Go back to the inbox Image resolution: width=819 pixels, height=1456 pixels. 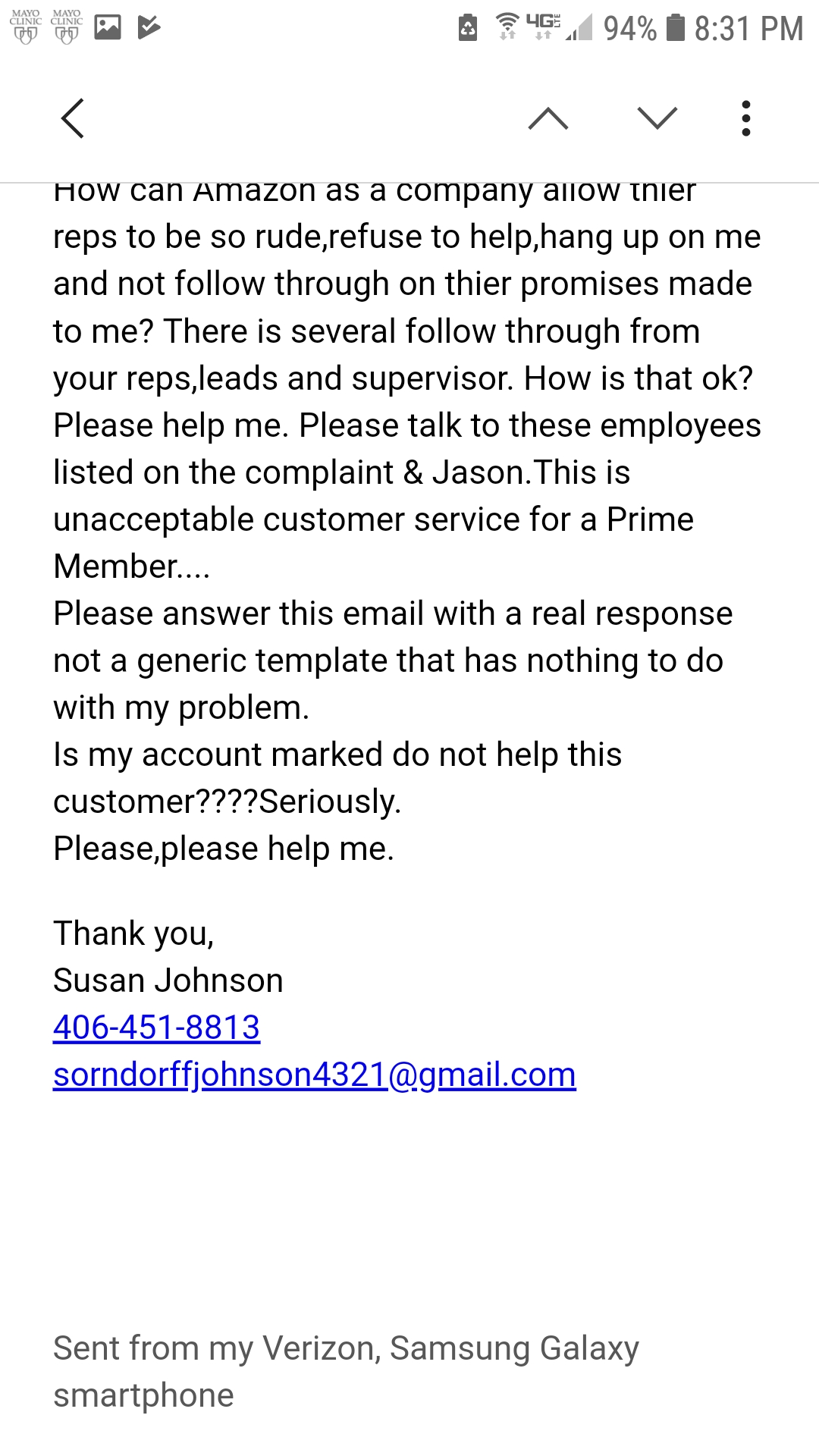73,118
